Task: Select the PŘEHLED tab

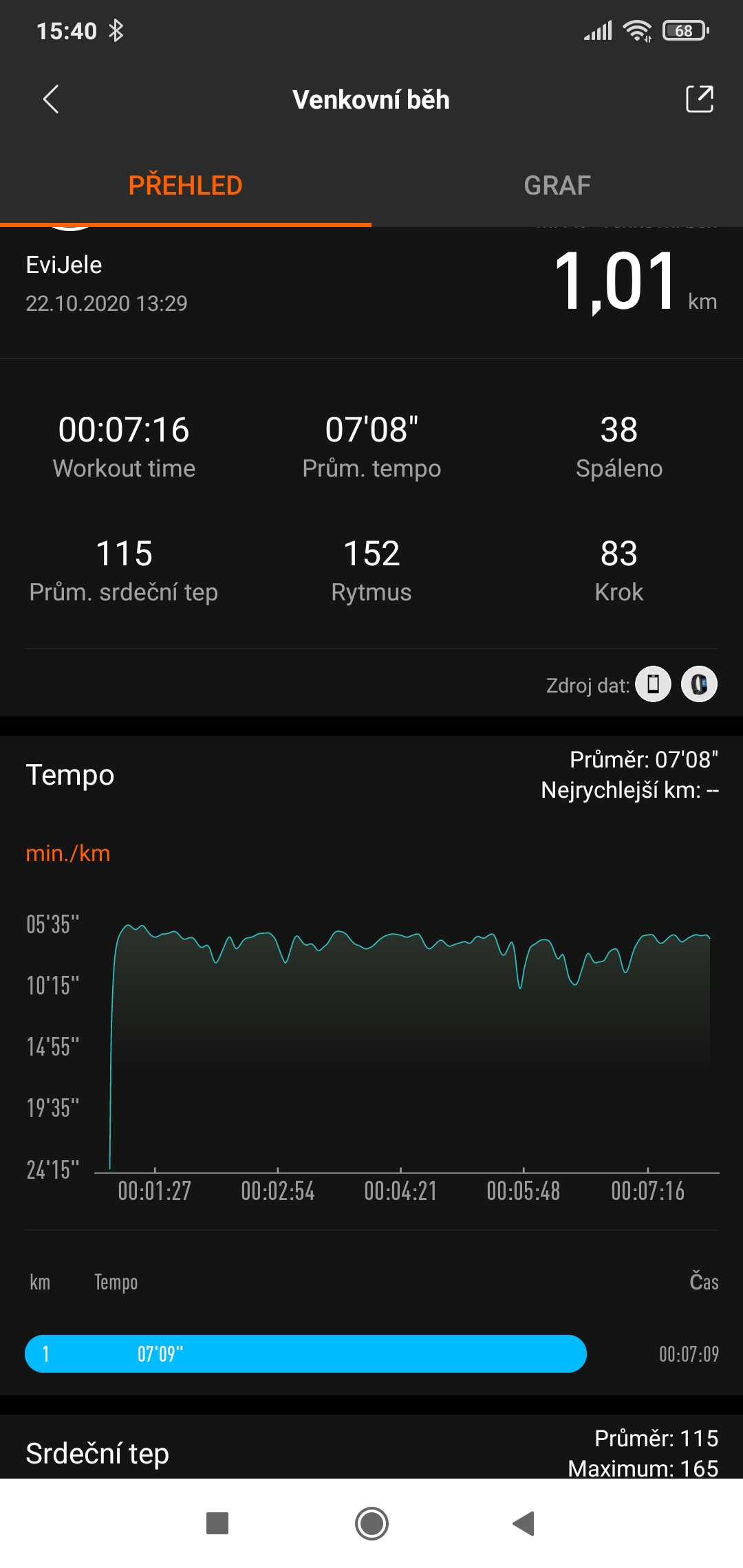Action: 186,185
